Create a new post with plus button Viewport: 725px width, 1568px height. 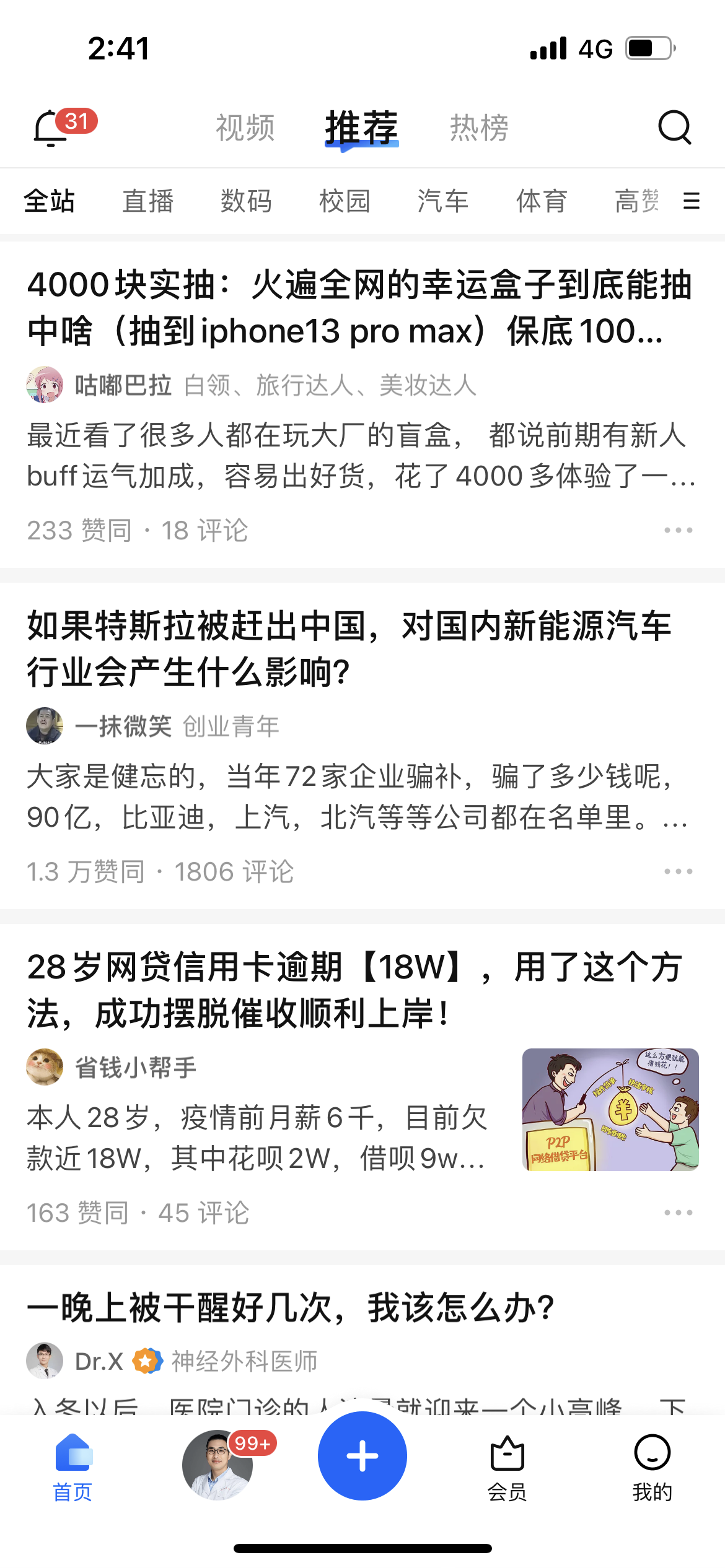(x=362, y=1455)
